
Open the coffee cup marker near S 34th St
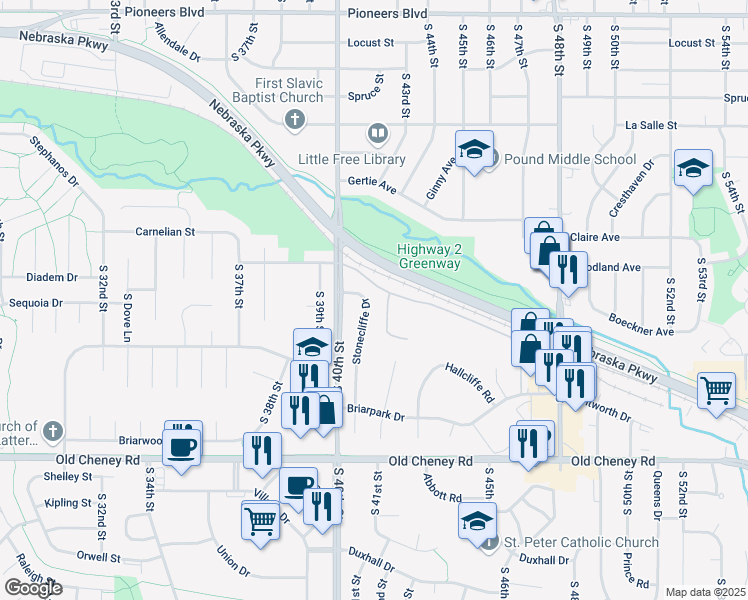point(182,446)
